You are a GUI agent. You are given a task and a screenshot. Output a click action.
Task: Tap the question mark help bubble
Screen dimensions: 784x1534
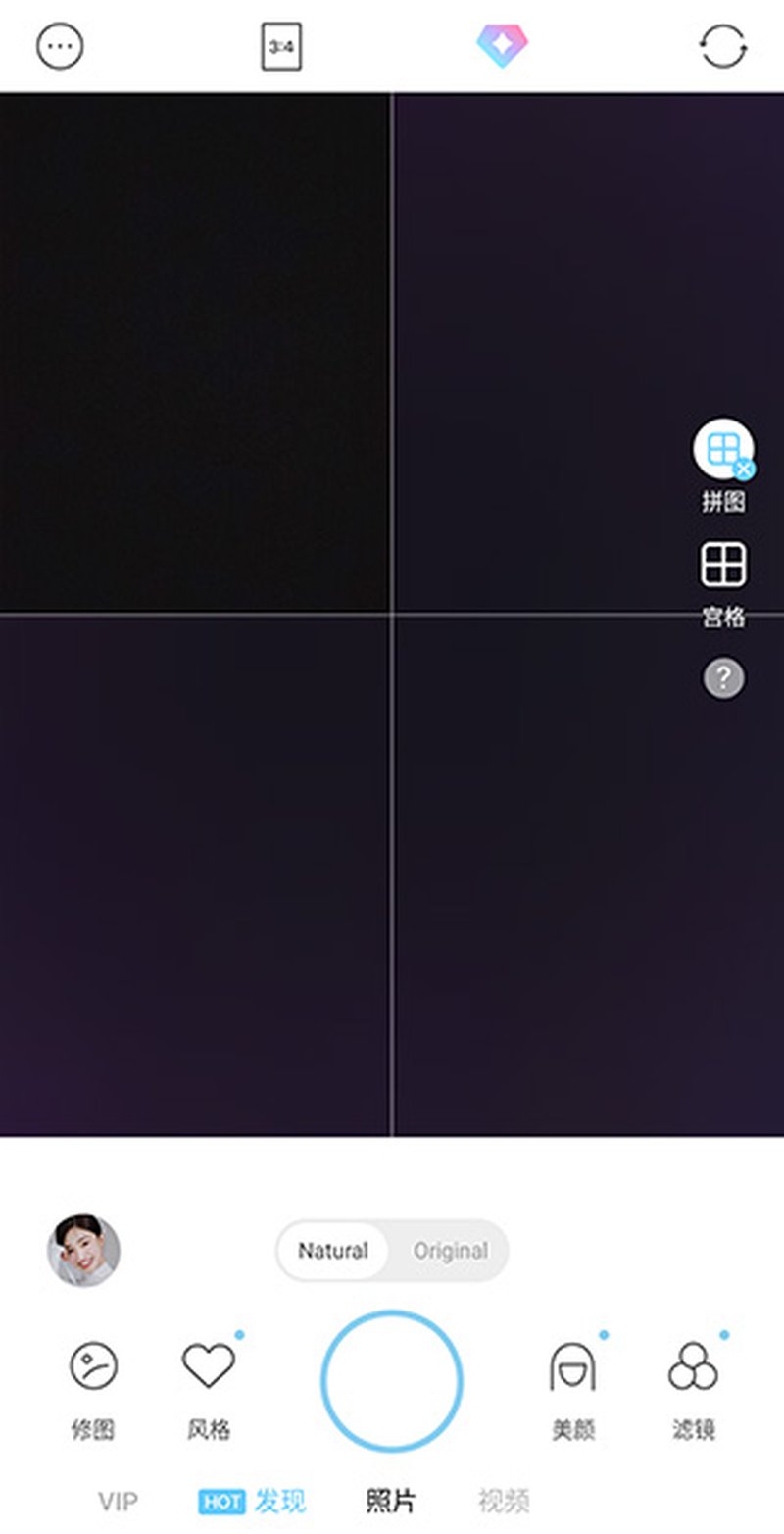723,677
